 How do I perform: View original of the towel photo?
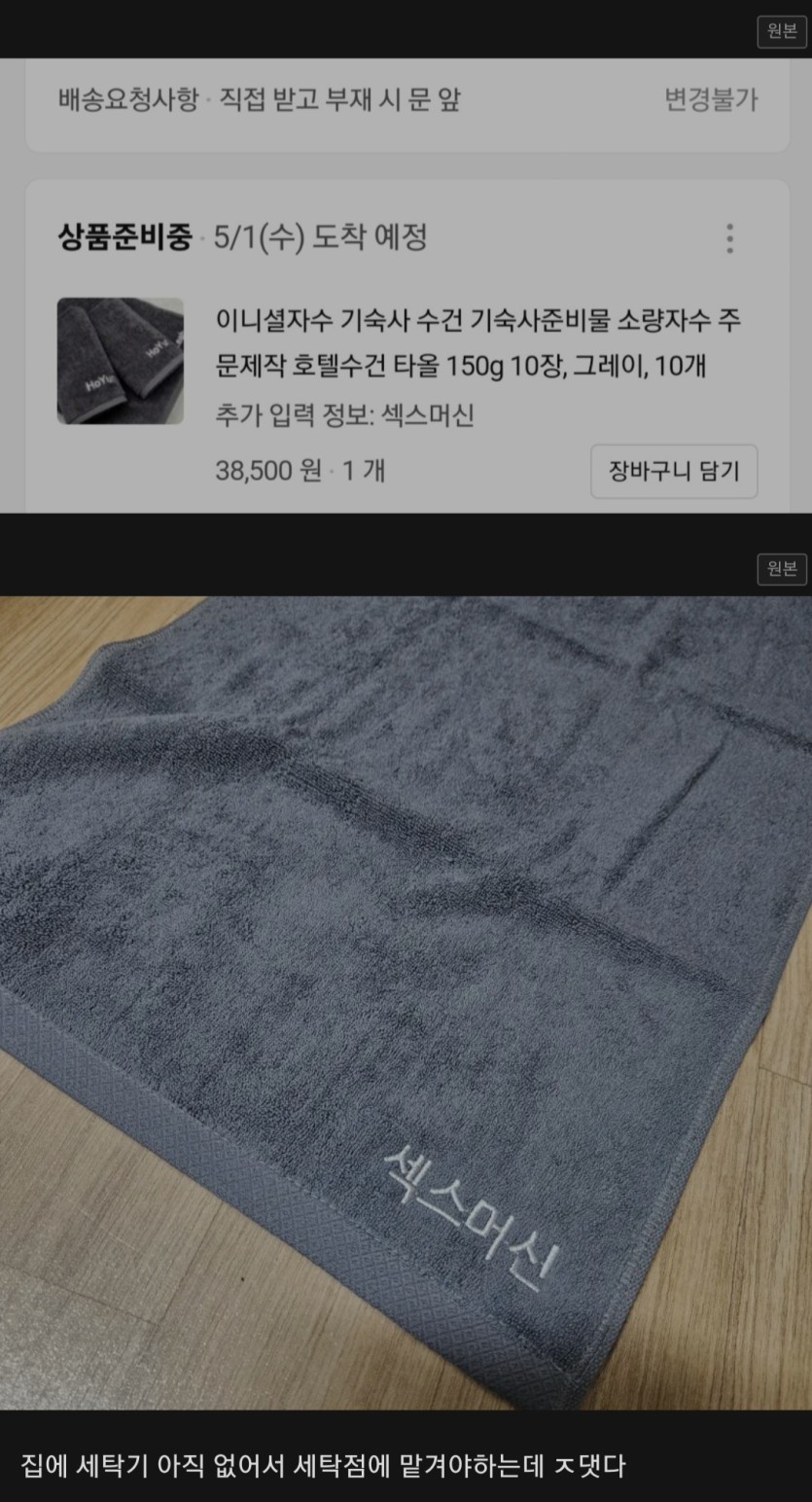[782, 569]
